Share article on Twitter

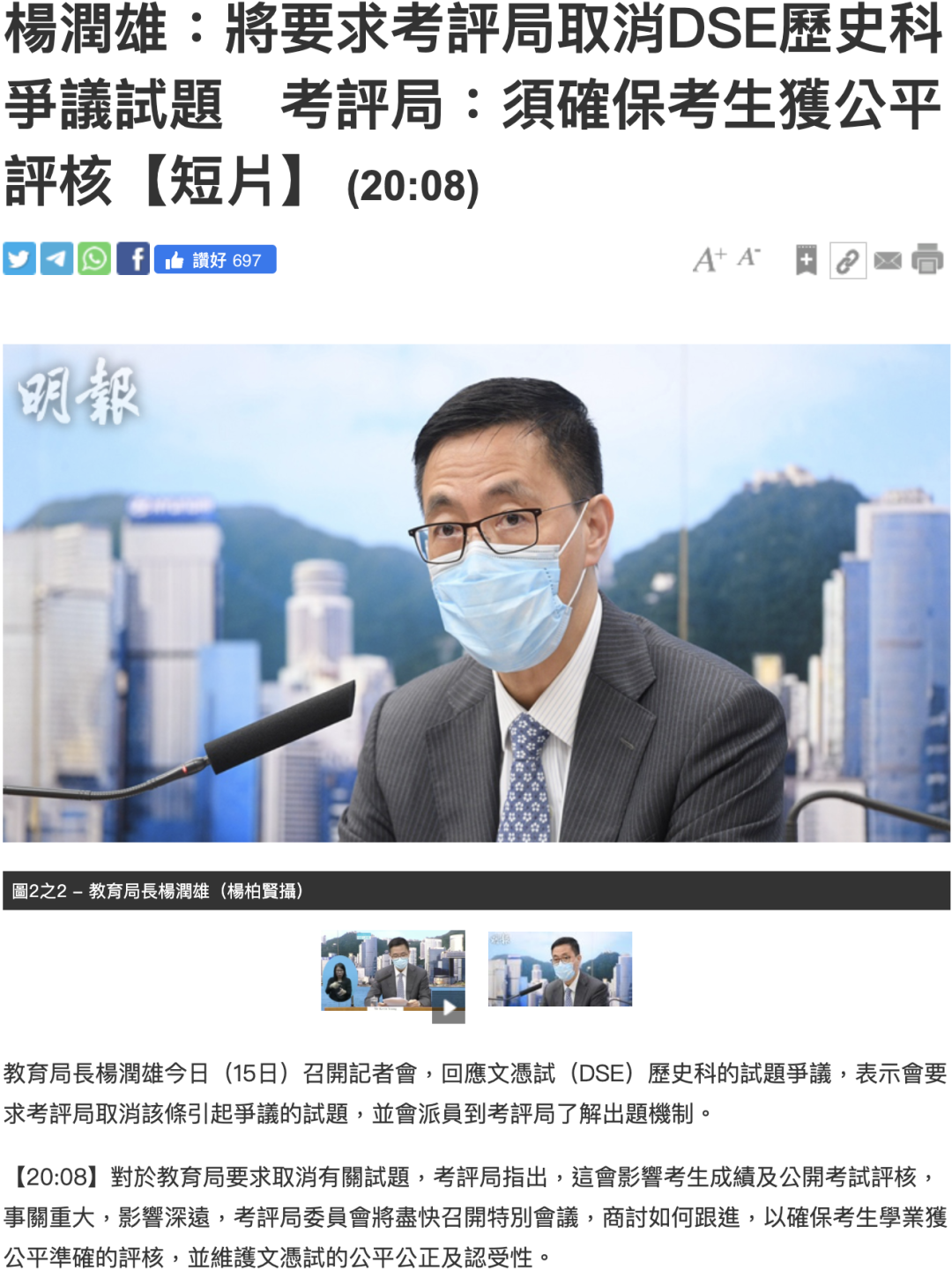(19, 260)
